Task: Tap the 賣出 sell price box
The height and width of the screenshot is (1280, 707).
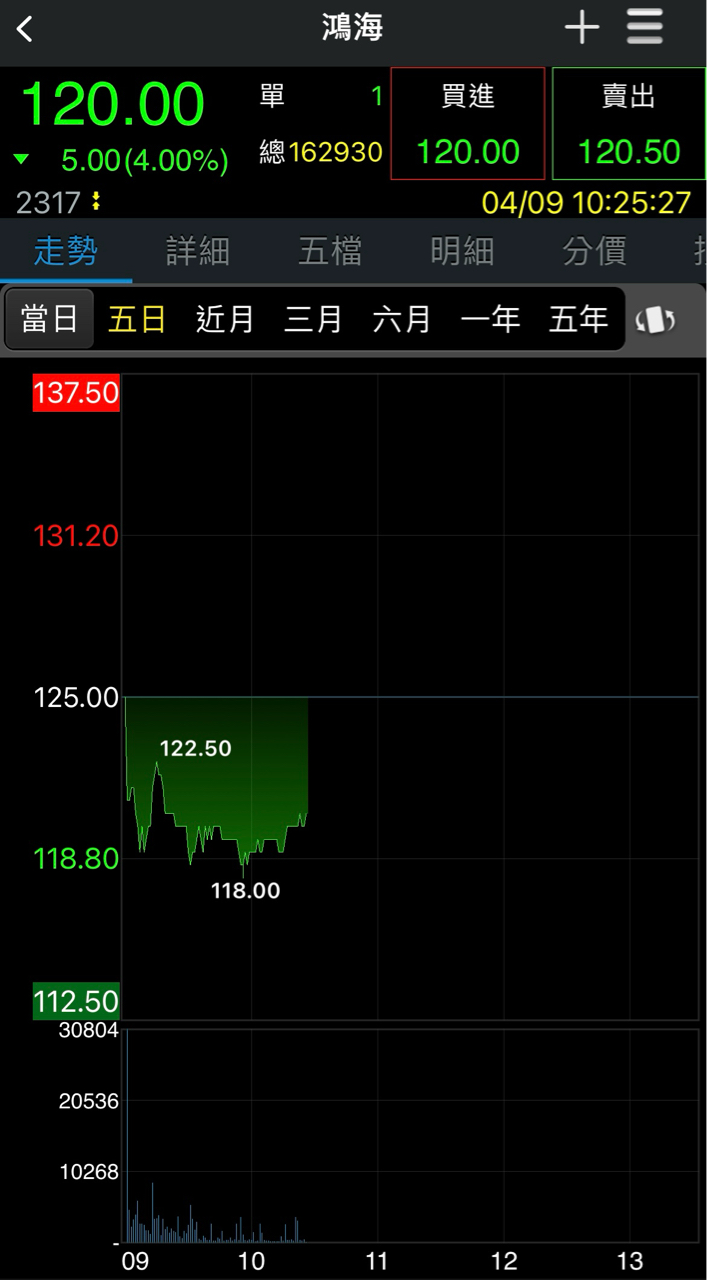Action: click(628, 124)
